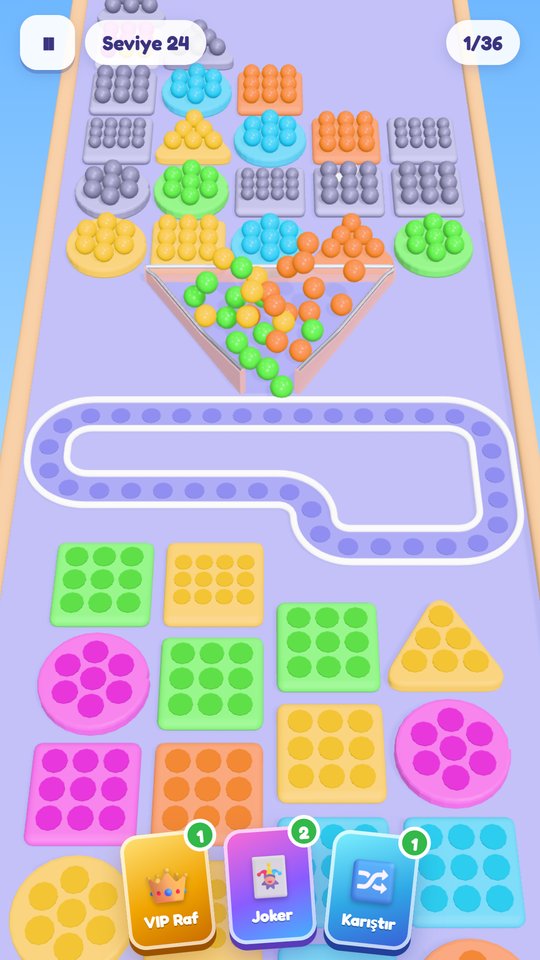Pause the game

click(48, 43)
